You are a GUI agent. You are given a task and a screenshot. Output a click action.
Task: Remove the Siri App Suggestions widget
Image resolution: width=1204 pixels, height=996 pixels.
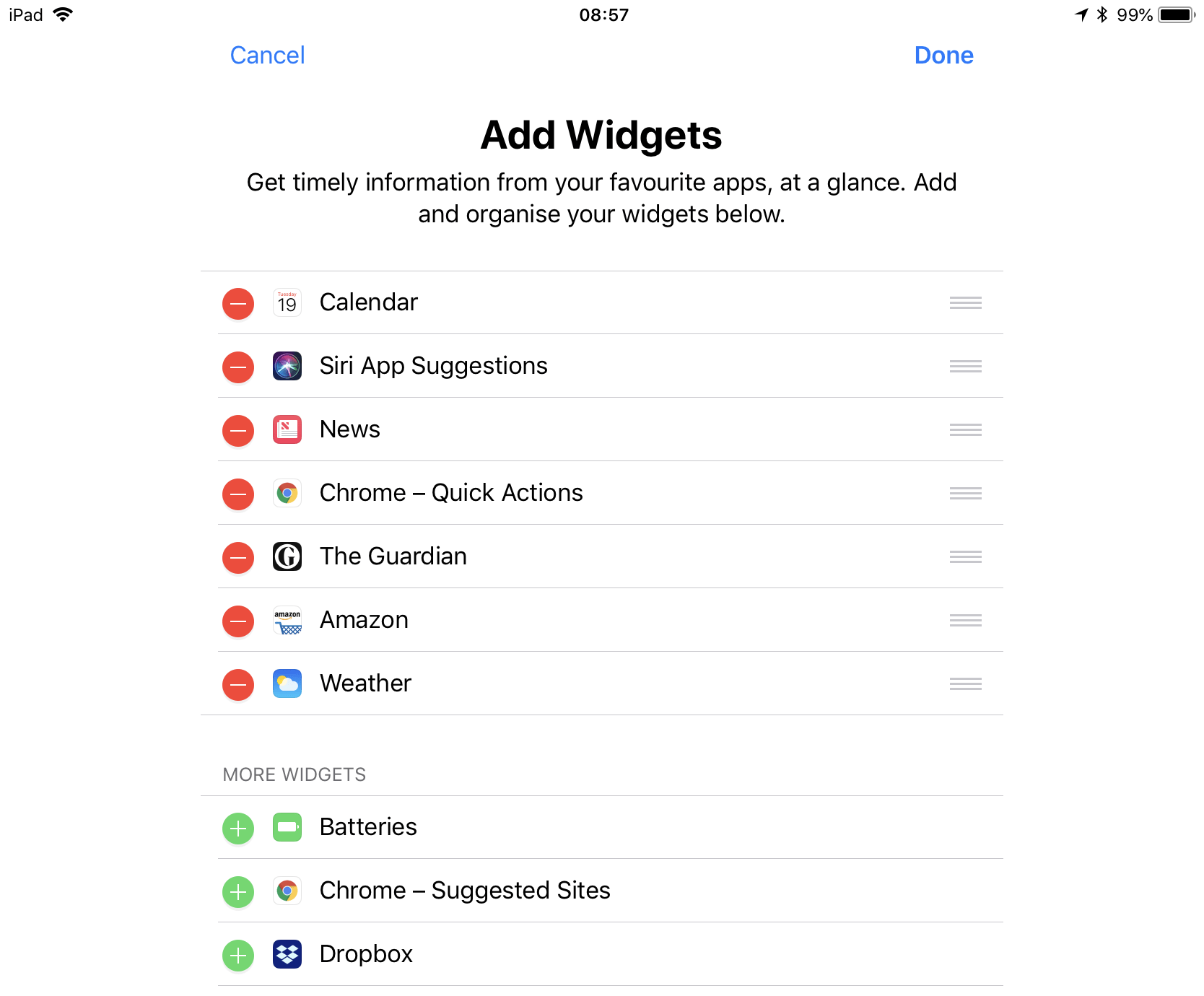pyautogui.click(x=238, y=367)
